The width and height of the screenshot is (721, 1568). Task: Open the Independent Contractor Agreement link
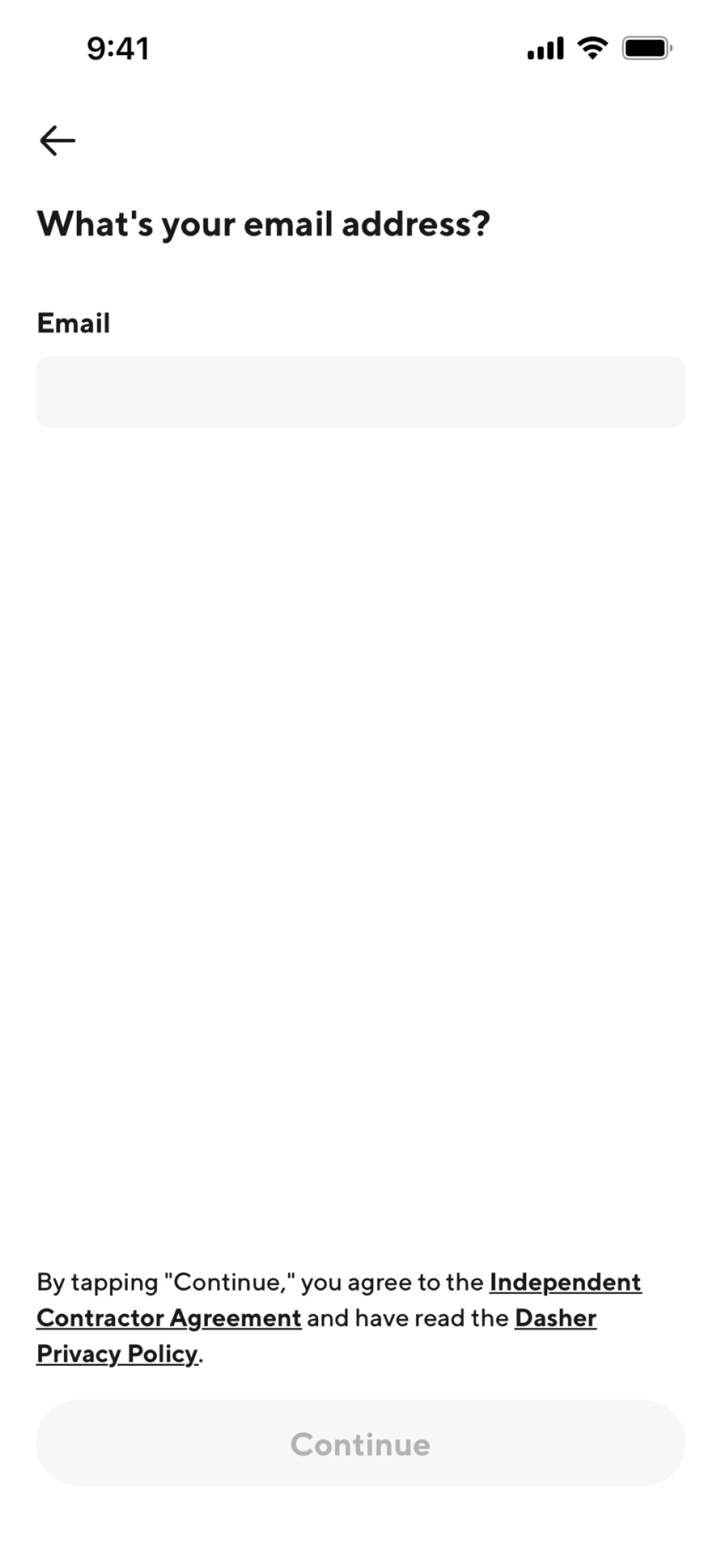[x=565, y=1282]
